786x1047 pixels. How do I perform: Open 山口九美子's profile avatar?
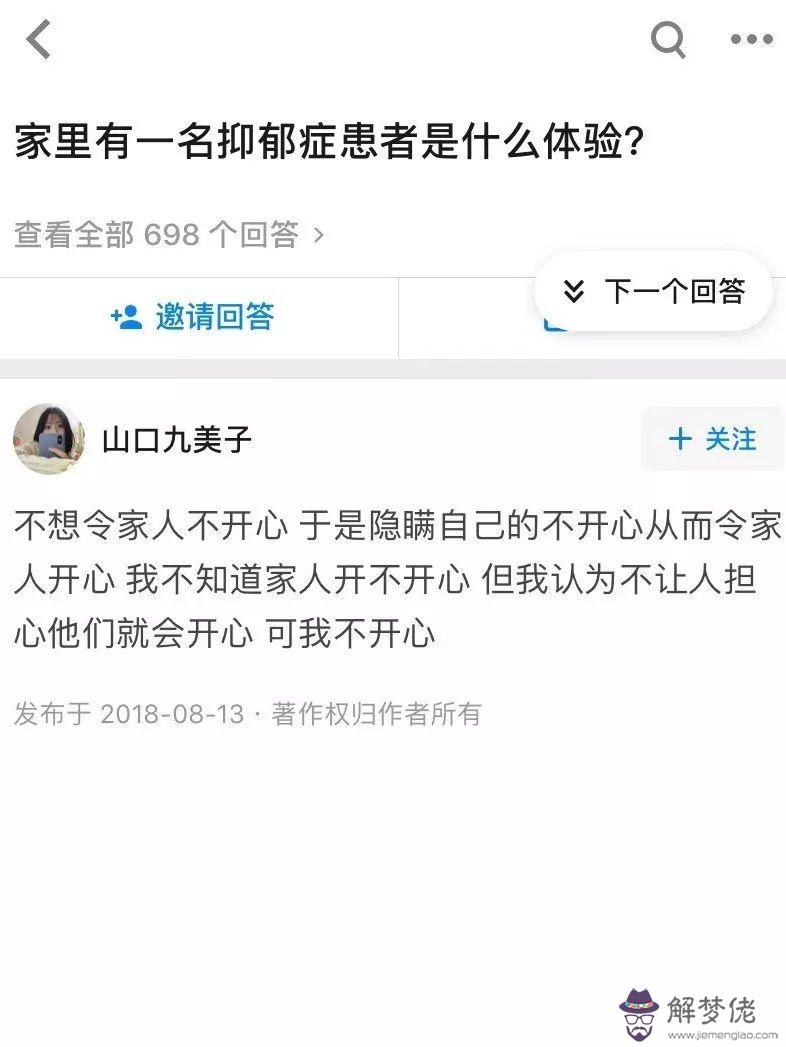tap(48, 439)
